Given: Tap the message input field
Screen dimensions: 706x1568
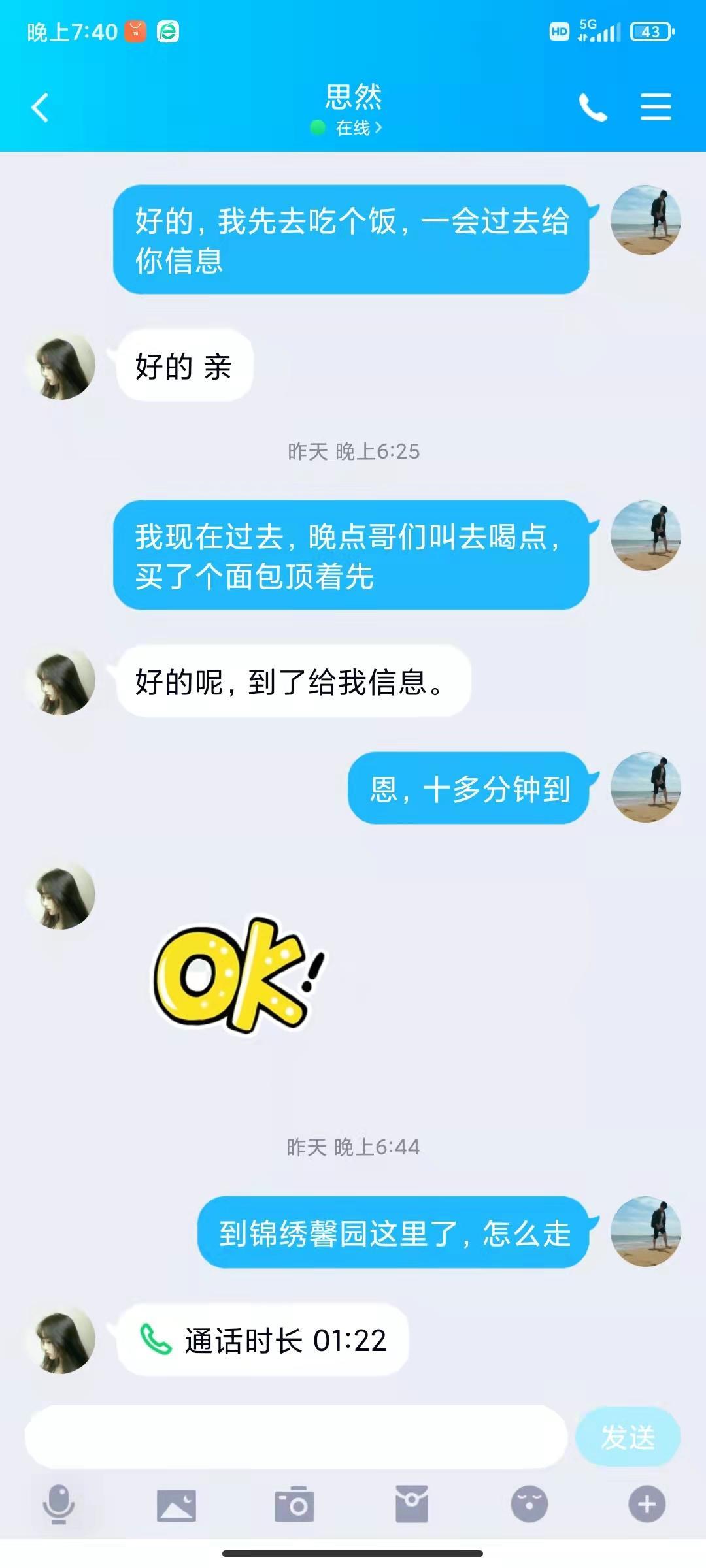Looking at the screenshot, I should click(295, 1437).
